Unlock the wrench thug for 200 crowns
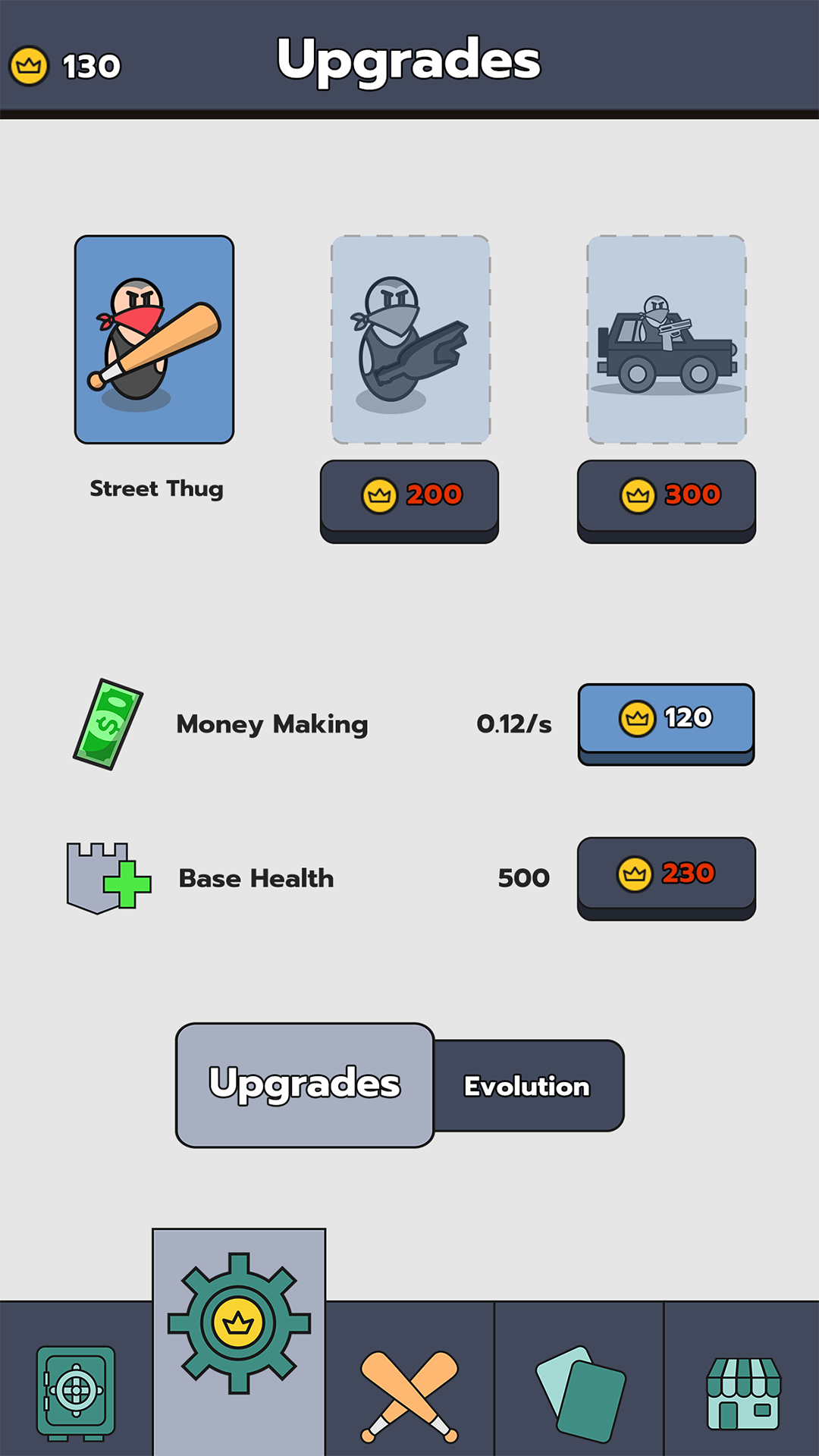 (x=409, y=497)
